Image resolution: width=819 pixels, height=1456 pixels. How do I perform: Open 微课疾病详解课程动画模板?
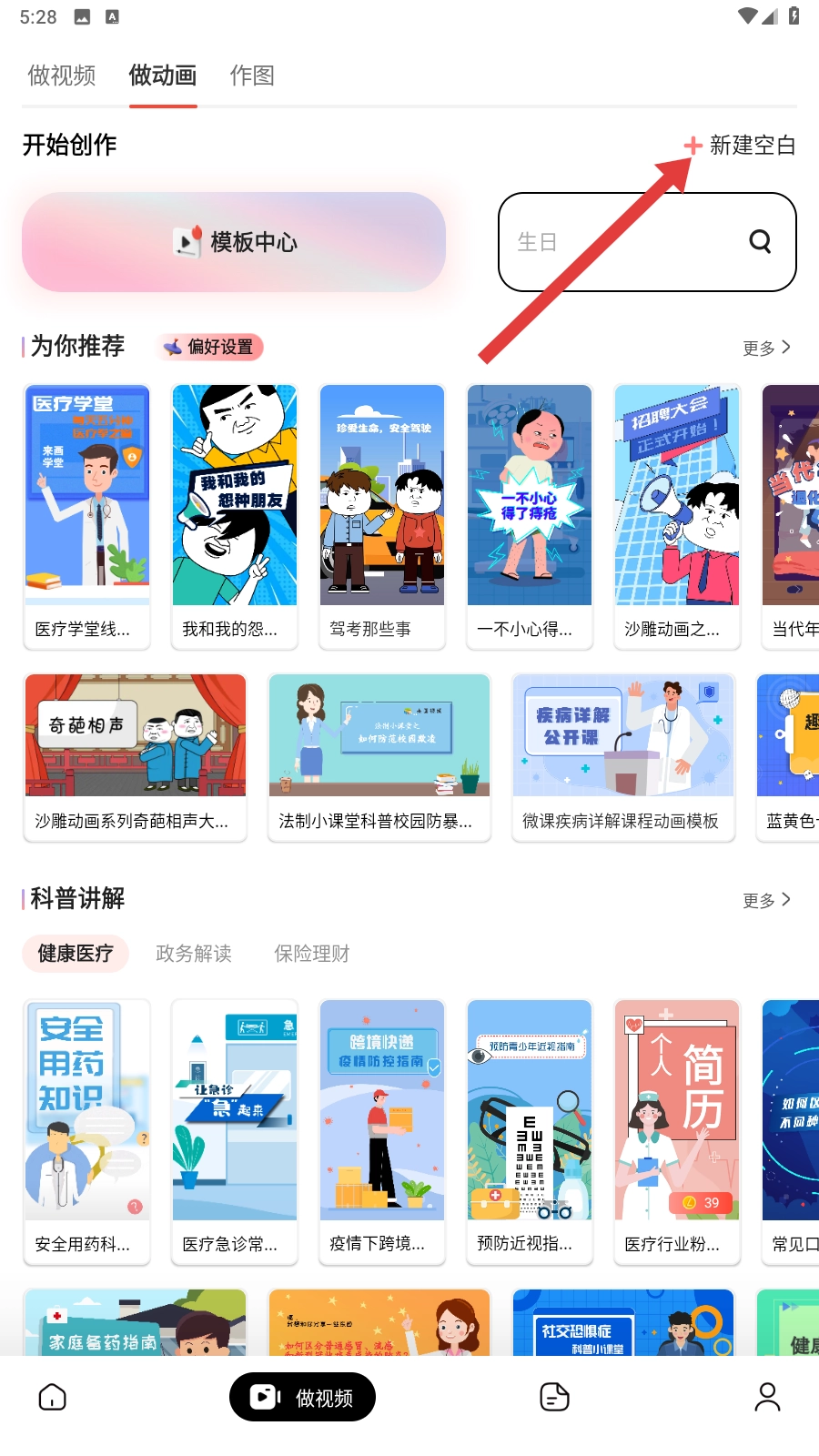point(623,756)
